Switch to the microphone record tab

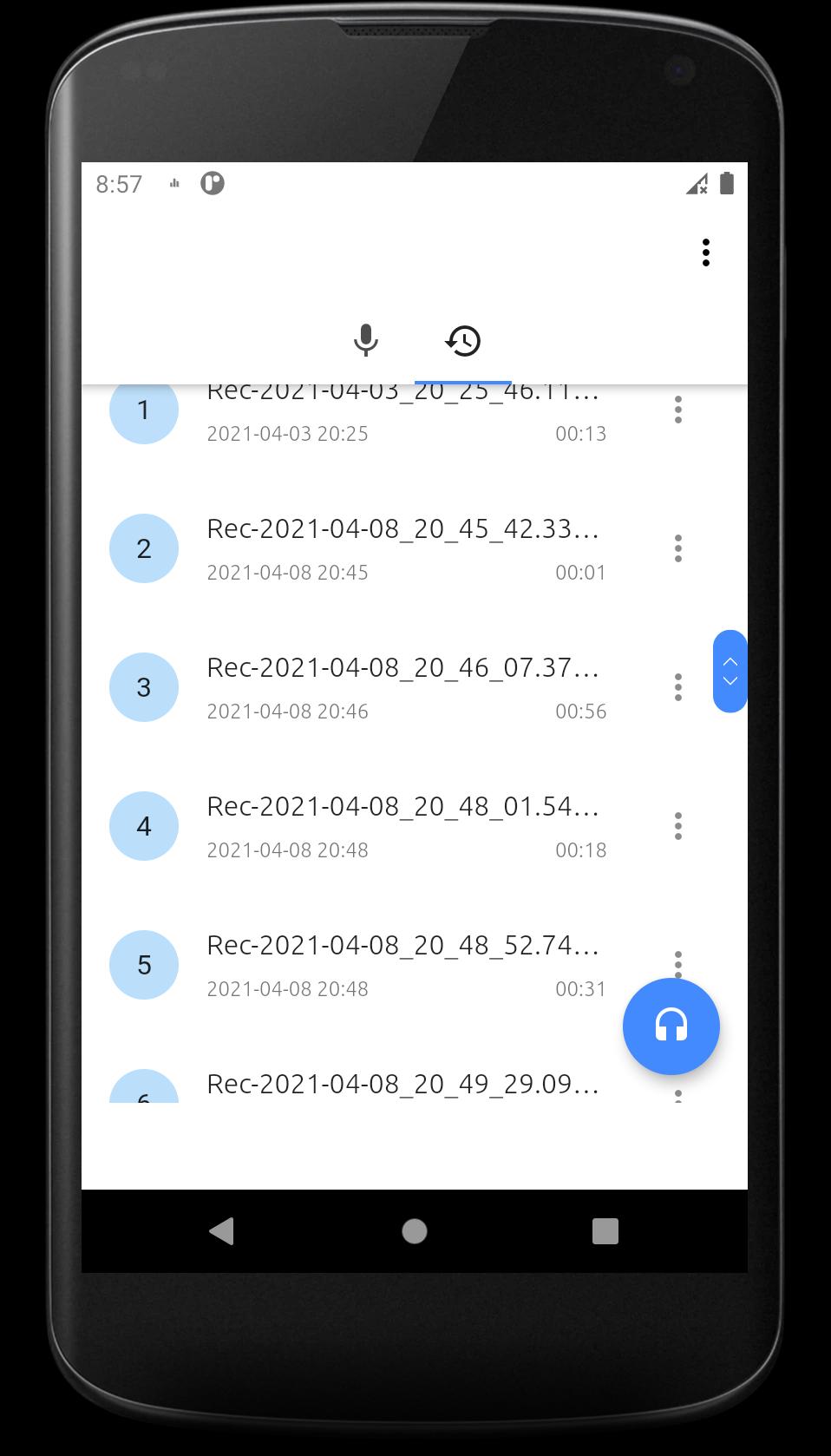coord(366,340)
